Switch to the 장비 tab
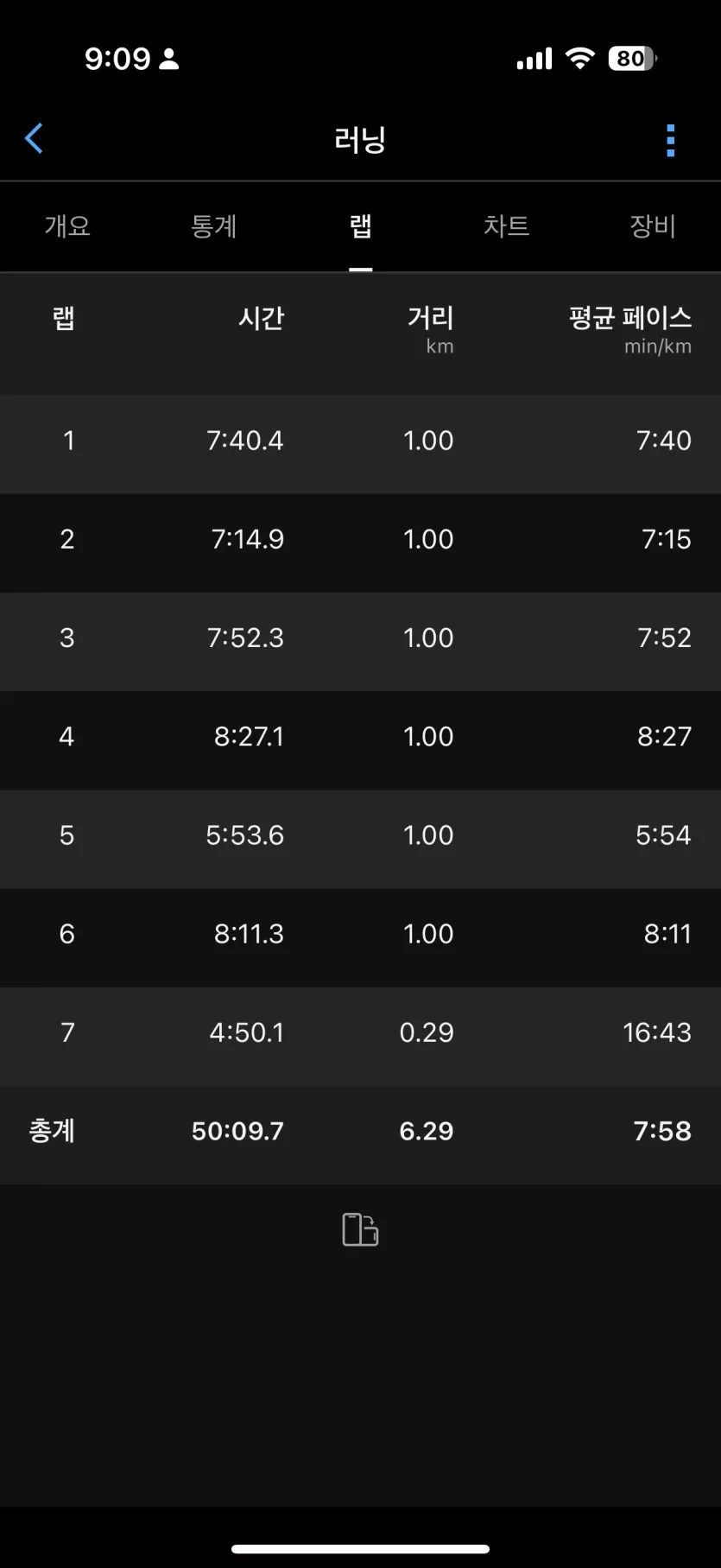Viewport: 721px width, 1568px height. [653, 226]
